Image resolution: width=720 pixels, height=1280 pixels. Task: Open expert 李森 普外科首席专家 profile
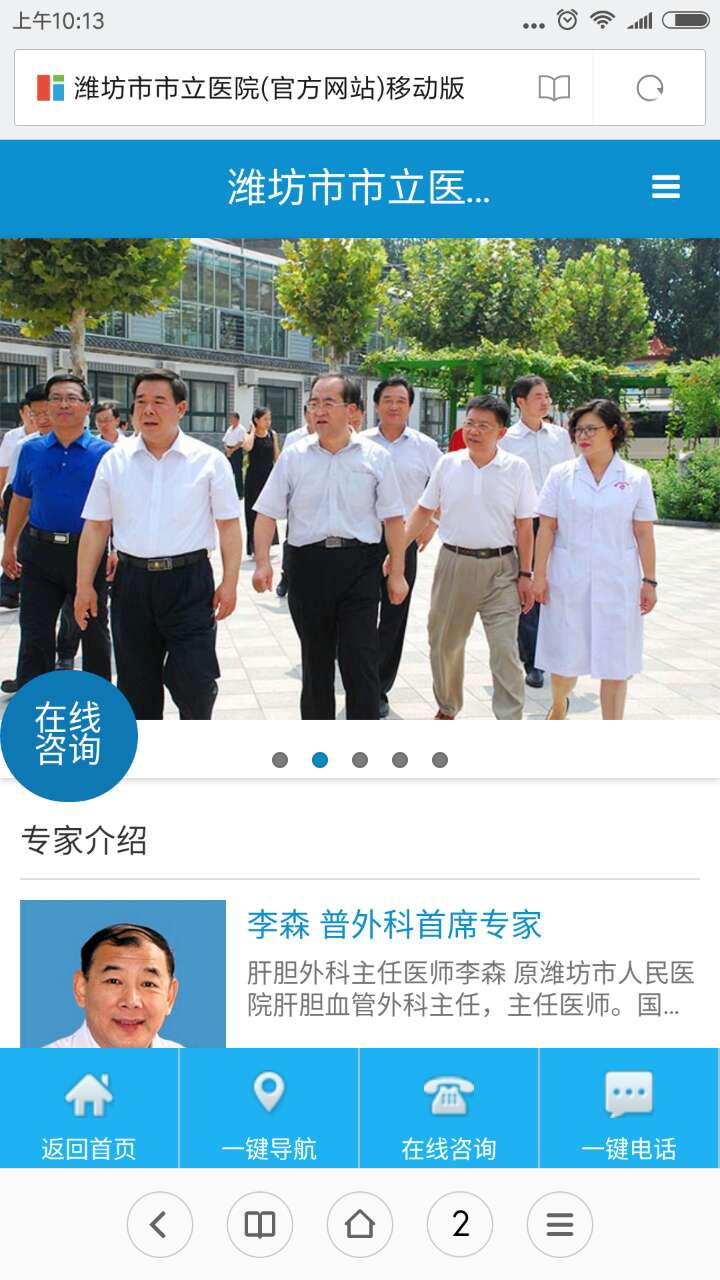tap(394, 925)
